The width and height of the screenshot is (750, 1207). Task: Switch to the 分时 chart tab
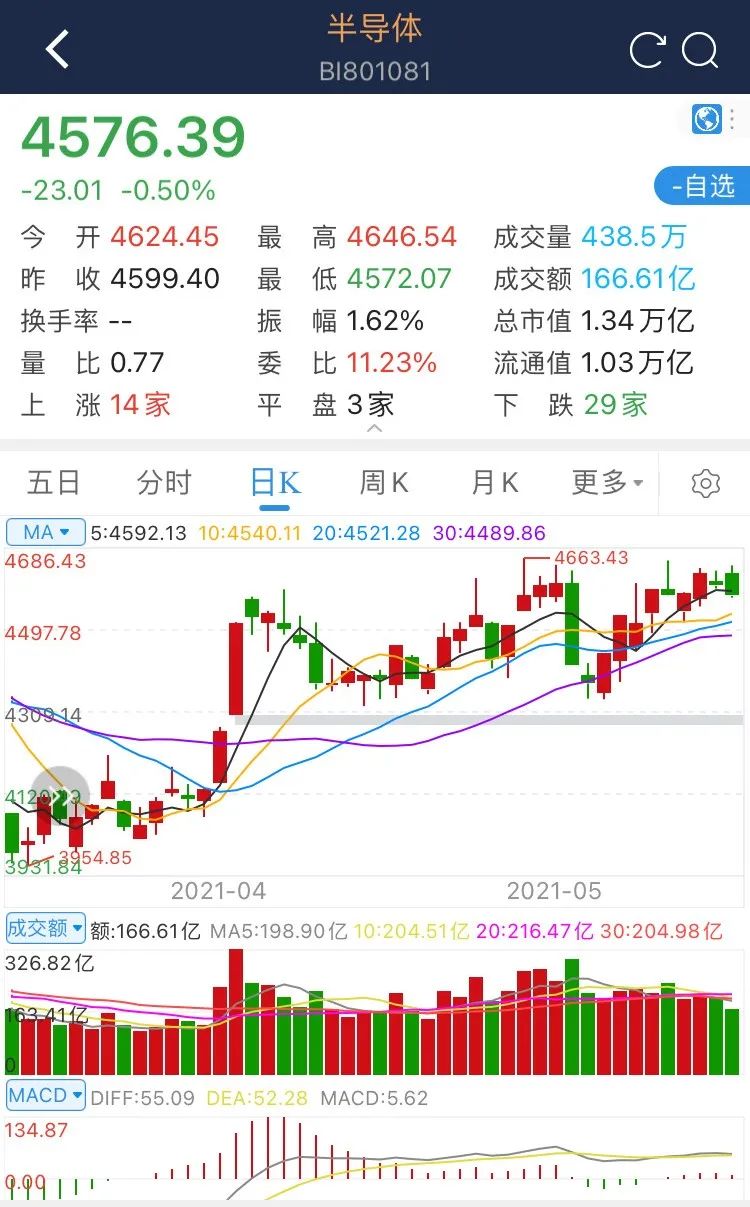[164, 483]
